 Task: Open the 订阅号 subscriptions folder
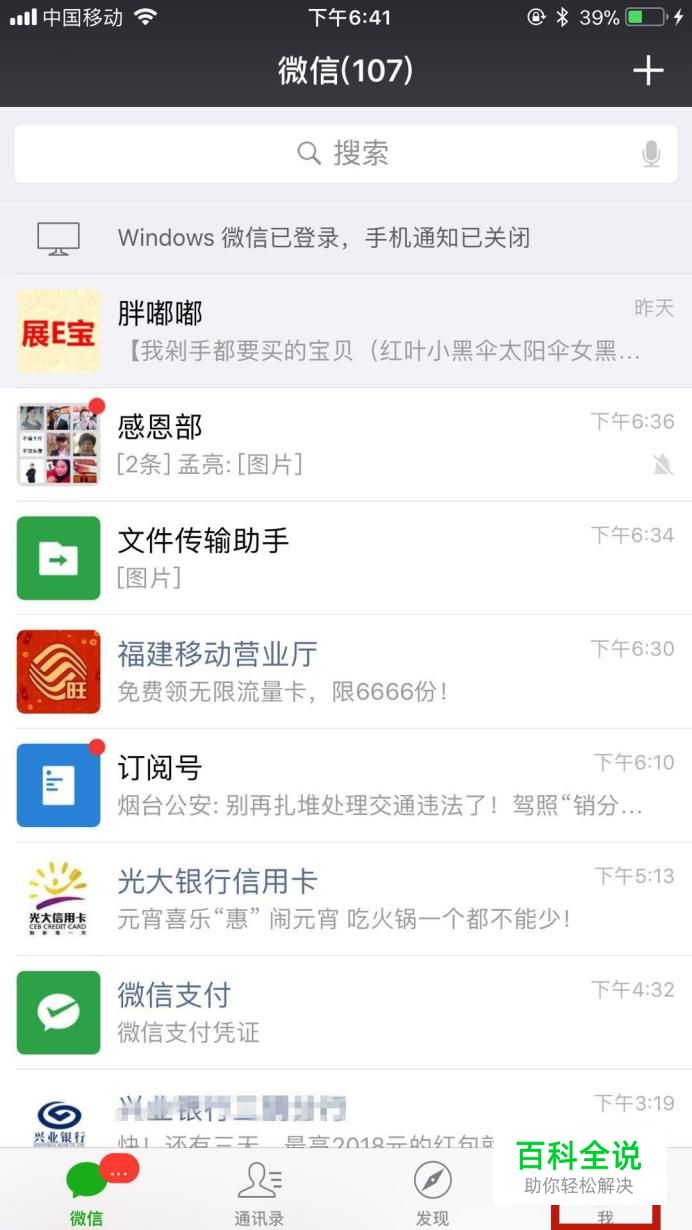[346, 785]
